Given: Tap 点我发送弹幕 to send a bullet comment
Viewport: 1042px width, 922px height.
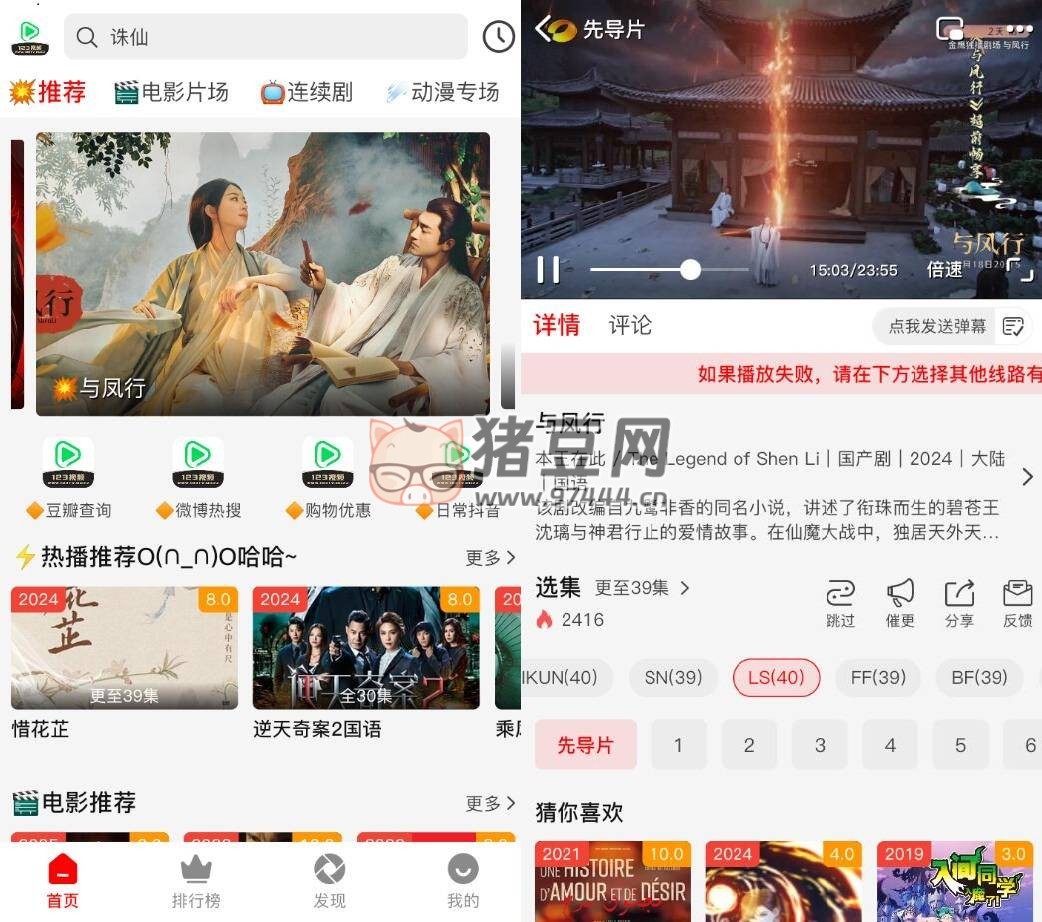Looking at the screenshot, I should [x=937, y=326].
